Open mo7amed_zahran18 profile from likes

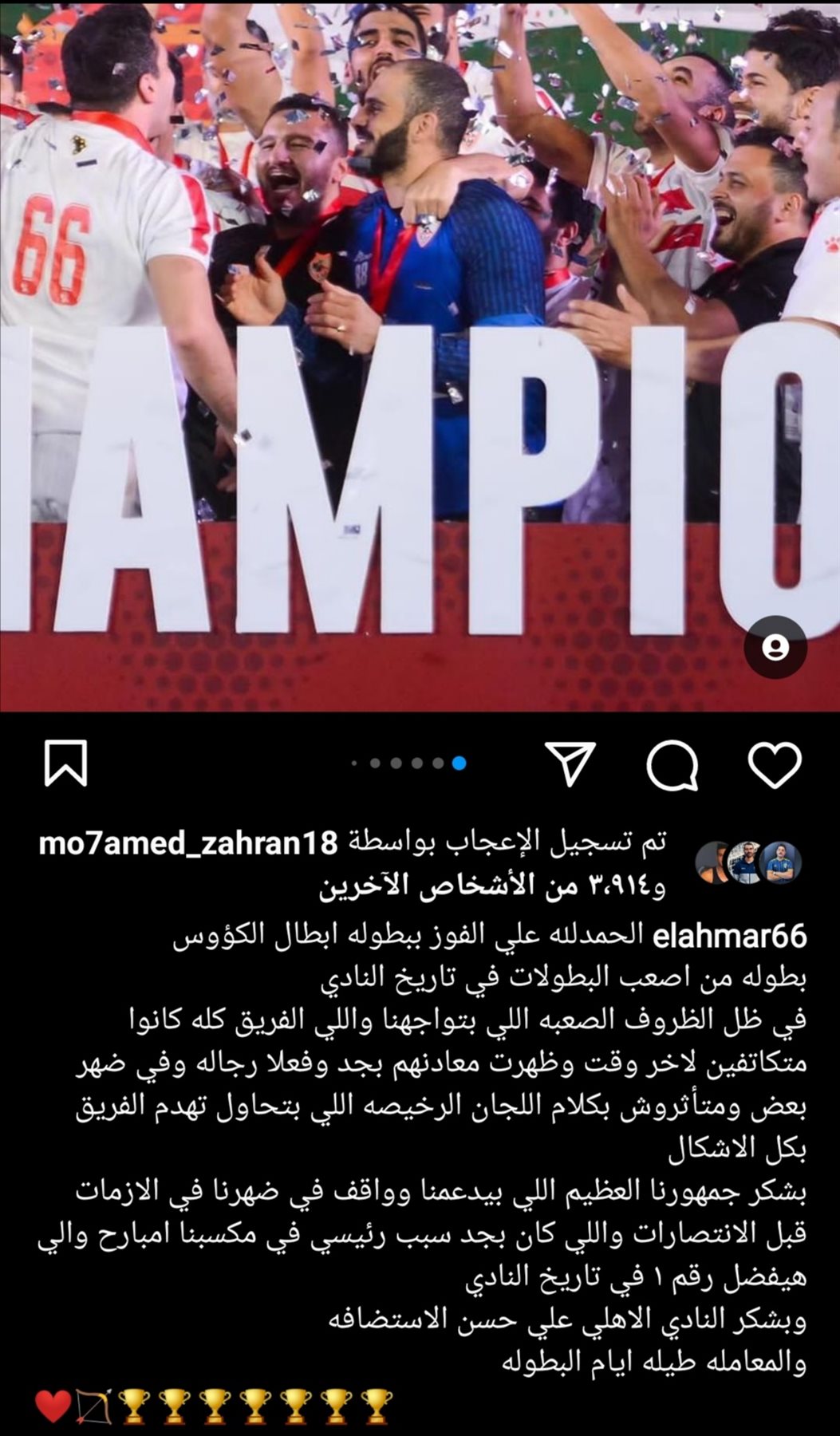[x=188, y=843]
